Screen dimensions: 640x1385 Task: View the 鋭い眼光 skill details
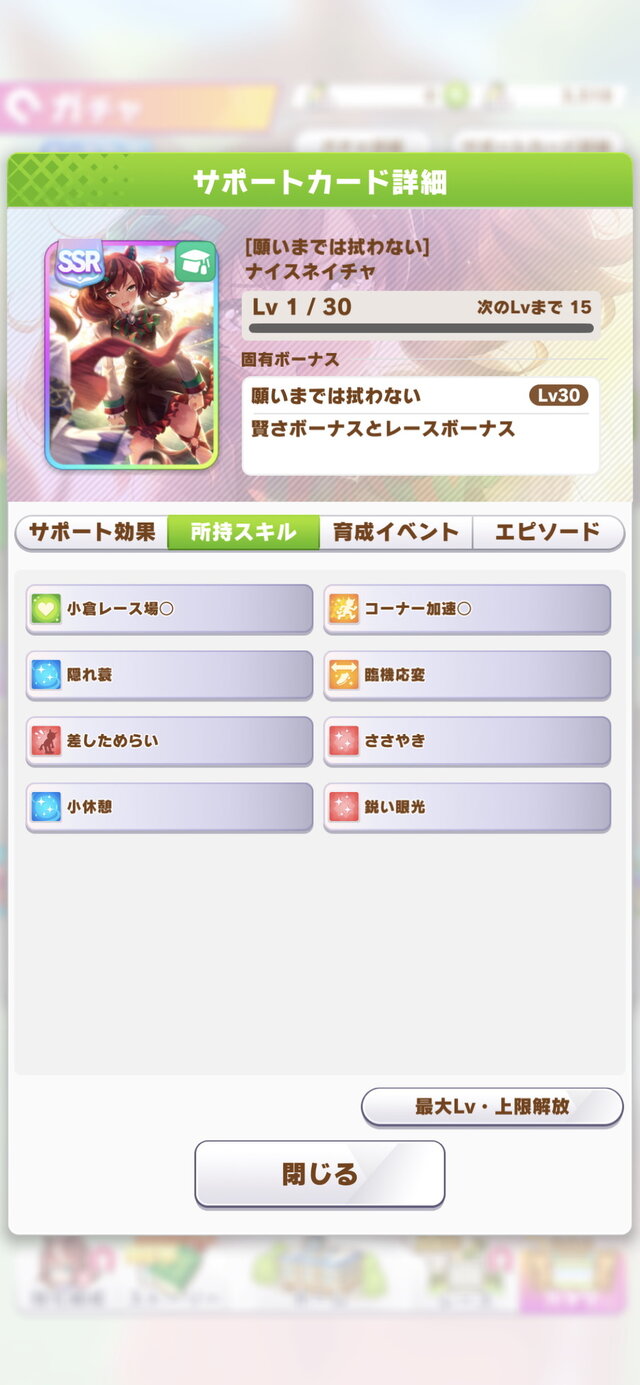point(467,807)
